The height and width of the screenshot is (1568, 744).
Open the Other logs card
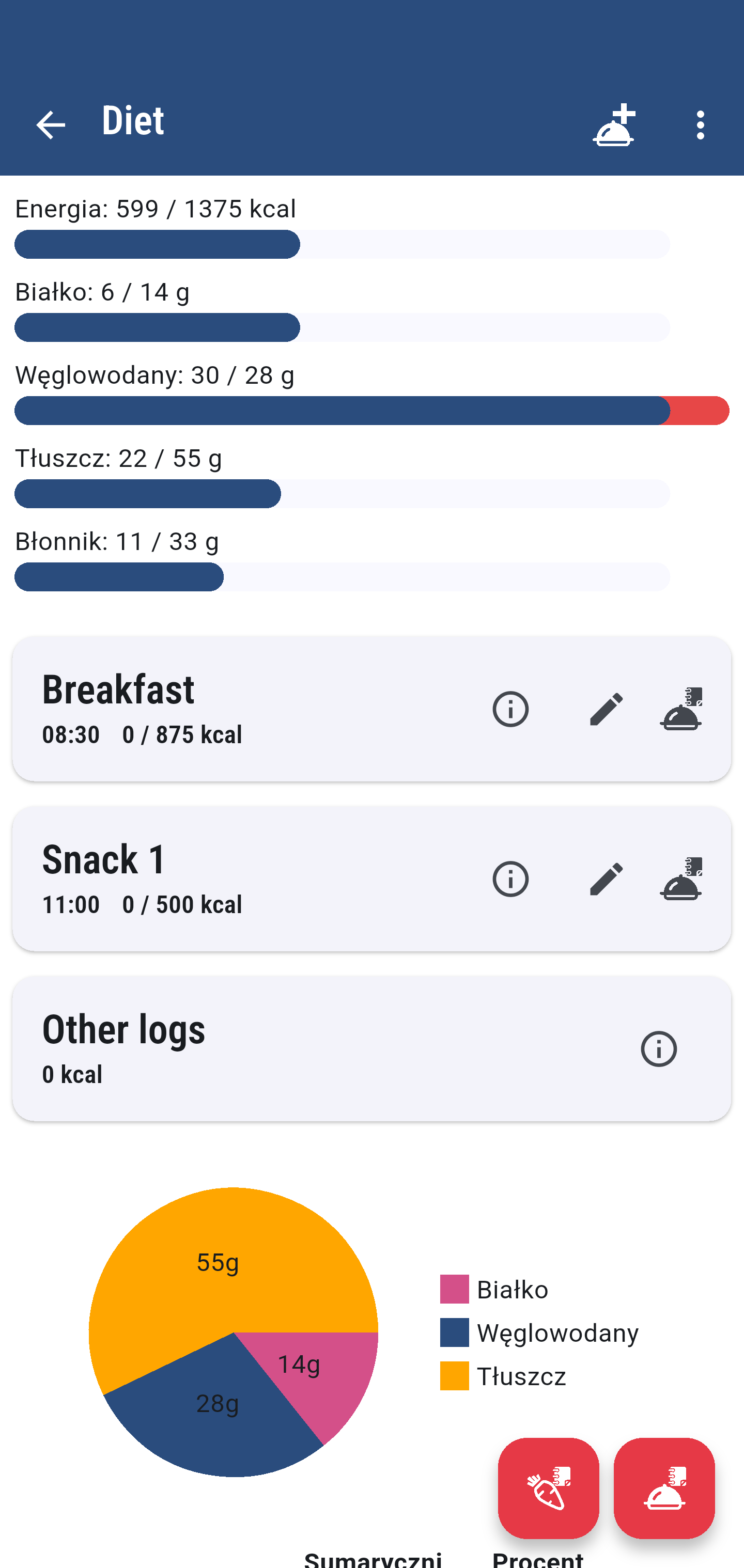371,1048
